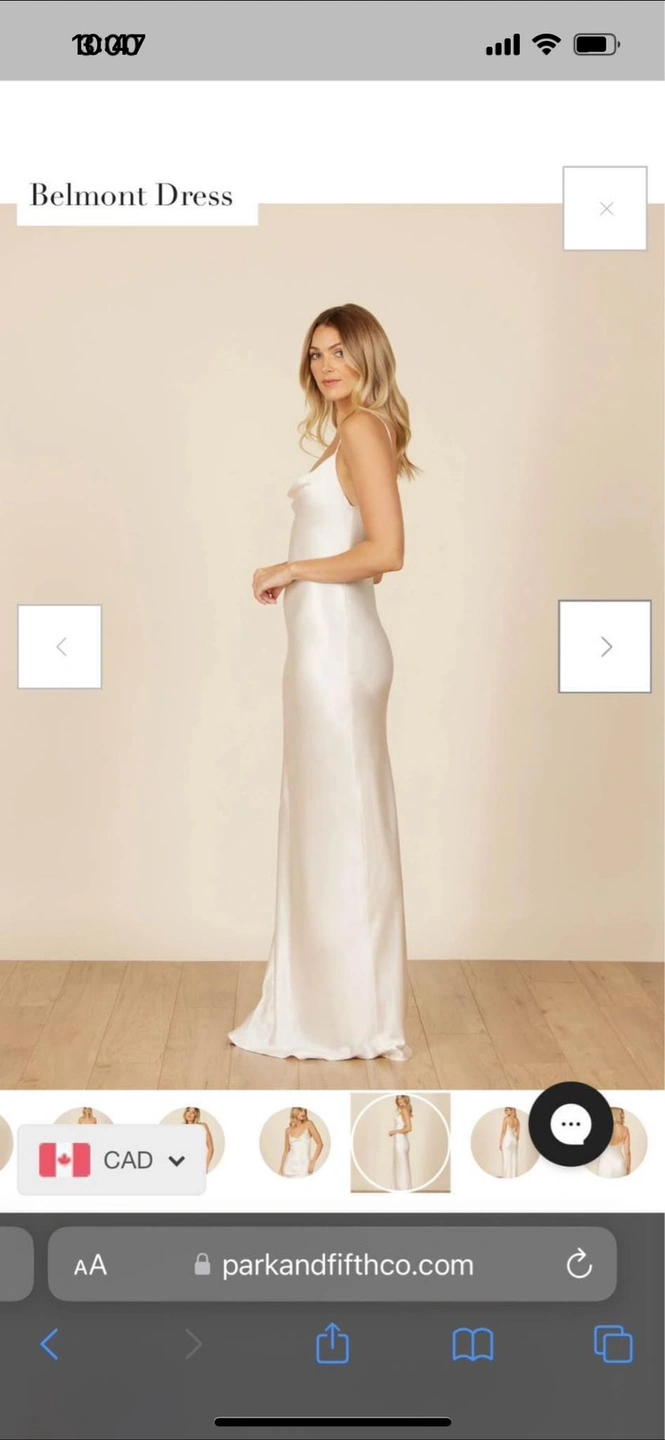Select the front-view thumbnail before the highlighted one
Viewport: 665px width, 1440px height.
[295, 1142]
